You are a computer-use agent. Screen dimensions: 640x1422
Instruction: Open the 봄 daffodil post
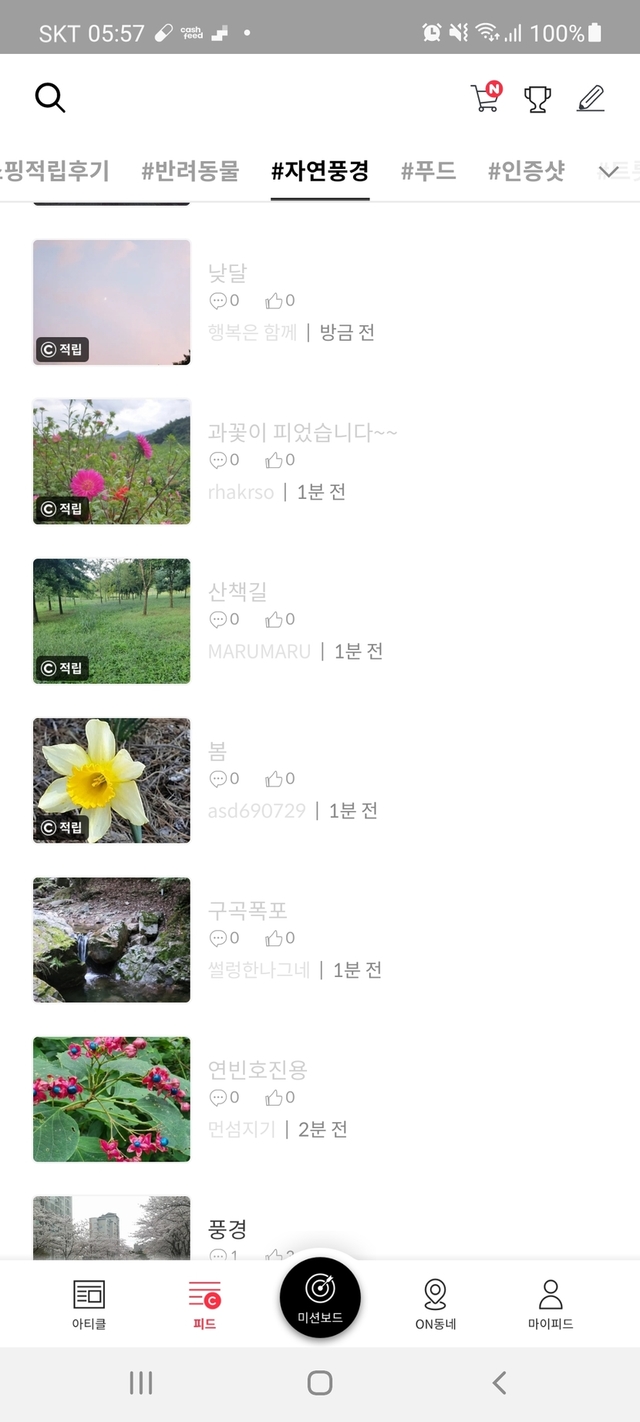click(217, 751)
